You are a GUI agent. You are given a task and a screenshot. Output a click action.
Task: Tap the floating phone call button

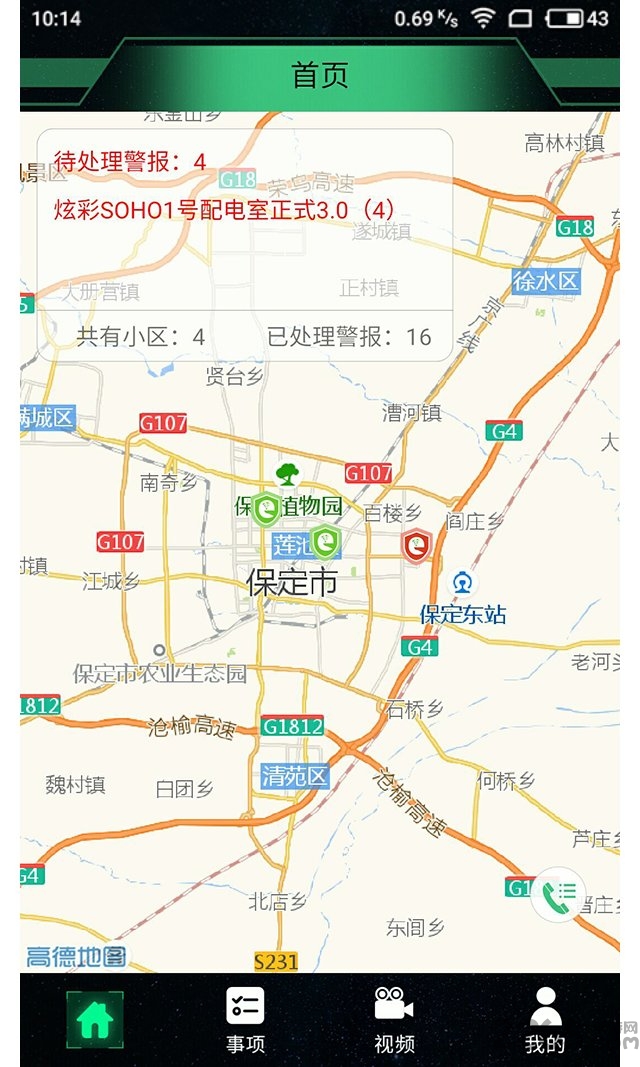tap(559, 894)
